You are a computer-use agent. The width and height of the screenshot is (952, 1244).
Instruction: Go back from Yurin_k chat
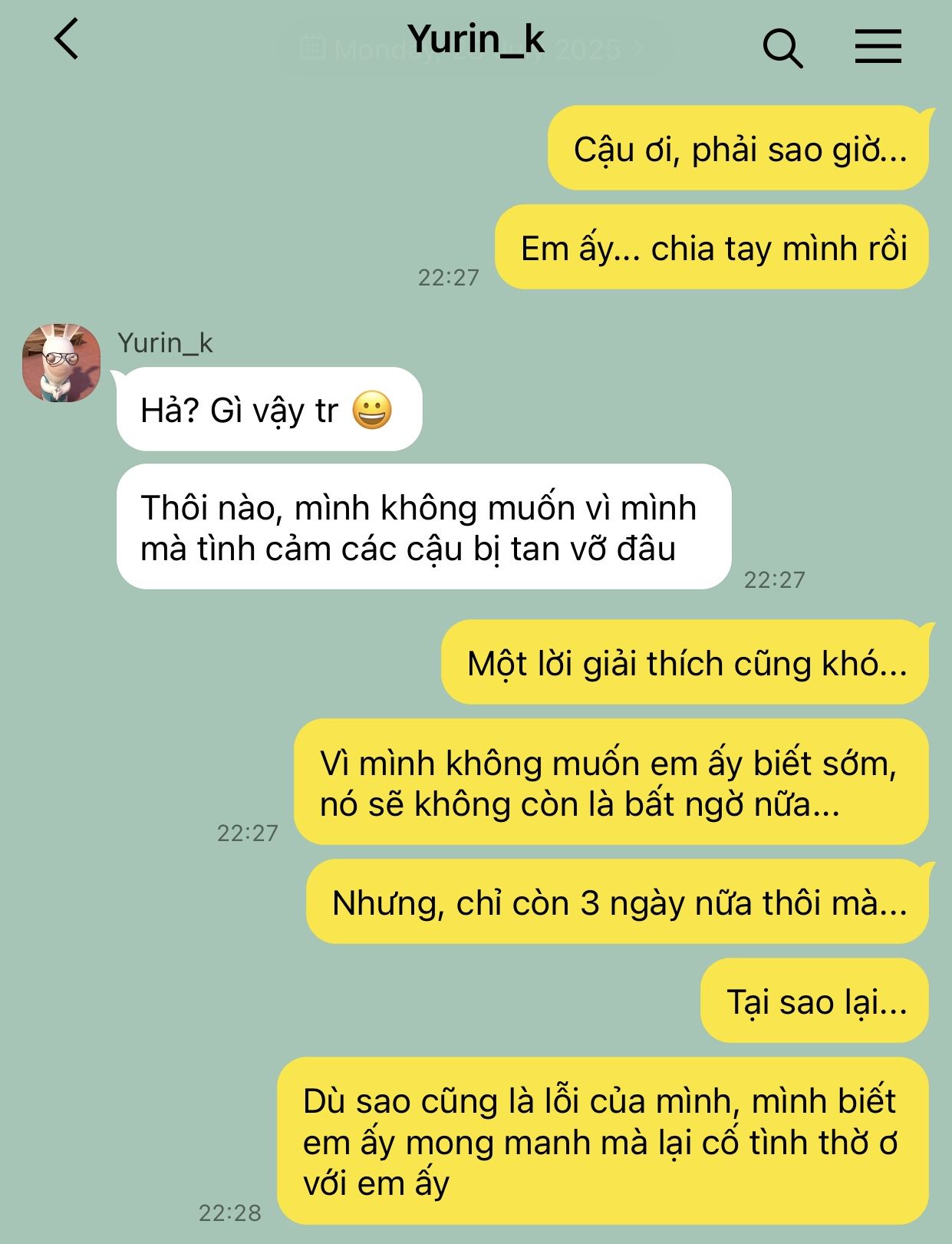(x=67, y=40)
